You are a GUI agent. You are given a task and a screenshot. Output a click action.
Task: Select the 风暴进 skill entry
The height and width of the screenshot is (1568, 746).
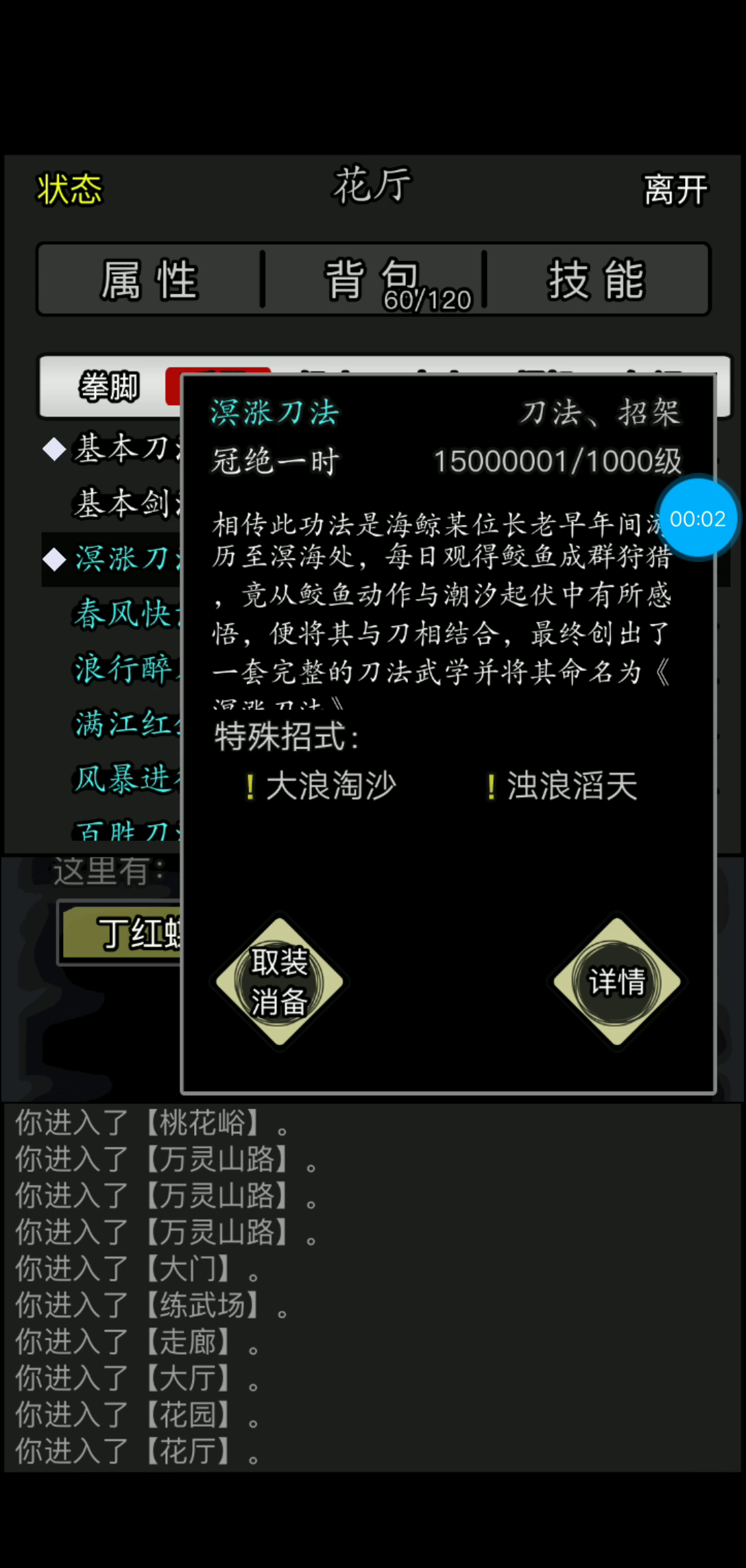pyautogui.click(x=127, y=779)
